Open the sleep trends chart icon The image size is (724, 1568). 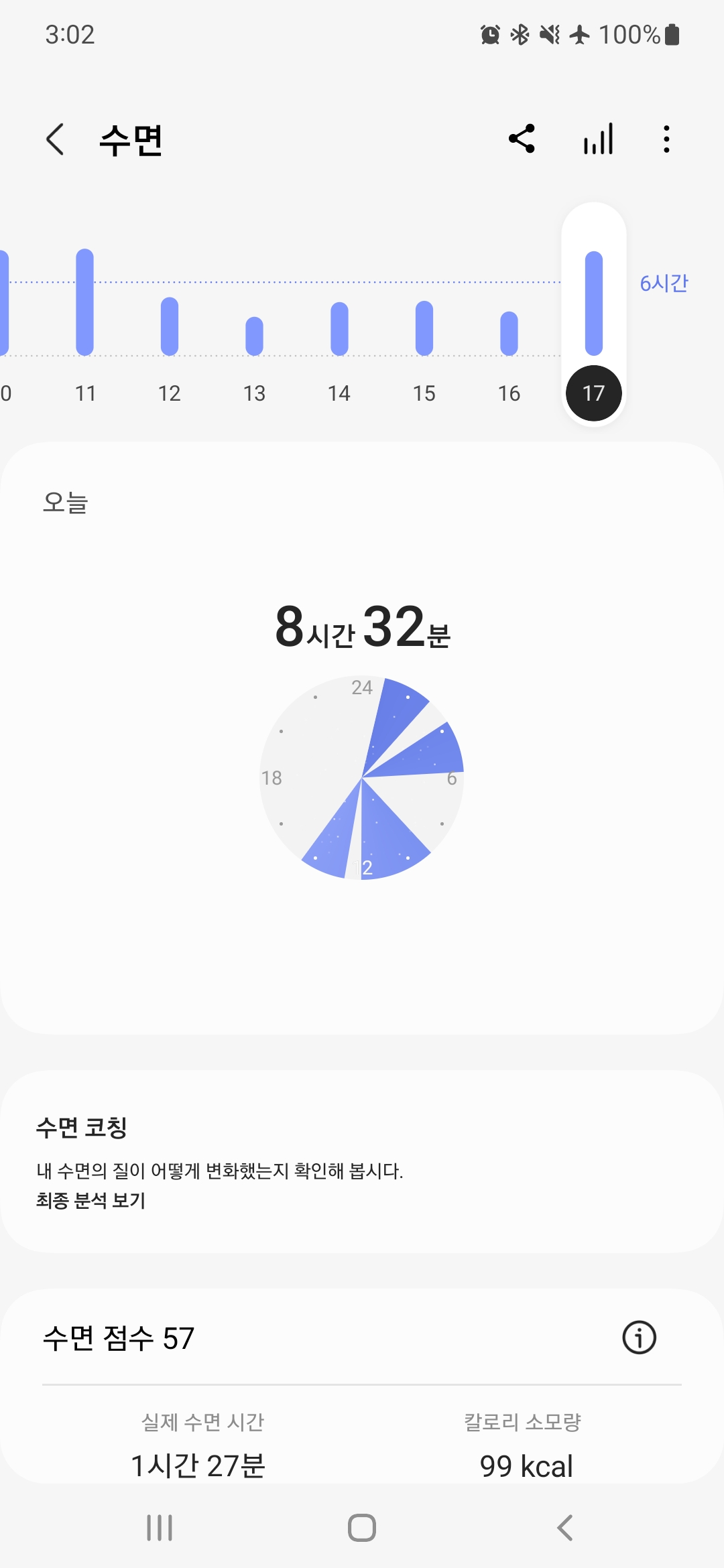pos(598,139)
